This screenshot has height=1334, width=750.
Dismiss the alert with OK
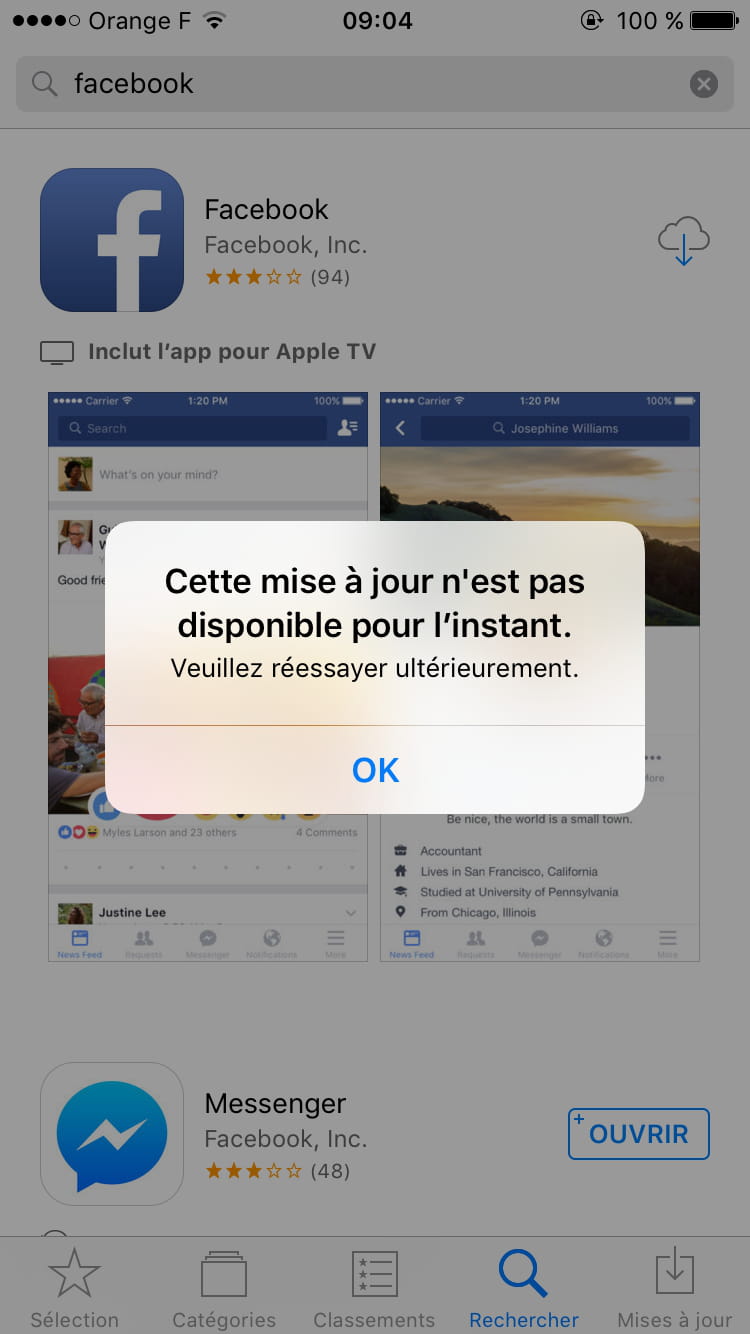pyautogui.click(x=375, y=769)
